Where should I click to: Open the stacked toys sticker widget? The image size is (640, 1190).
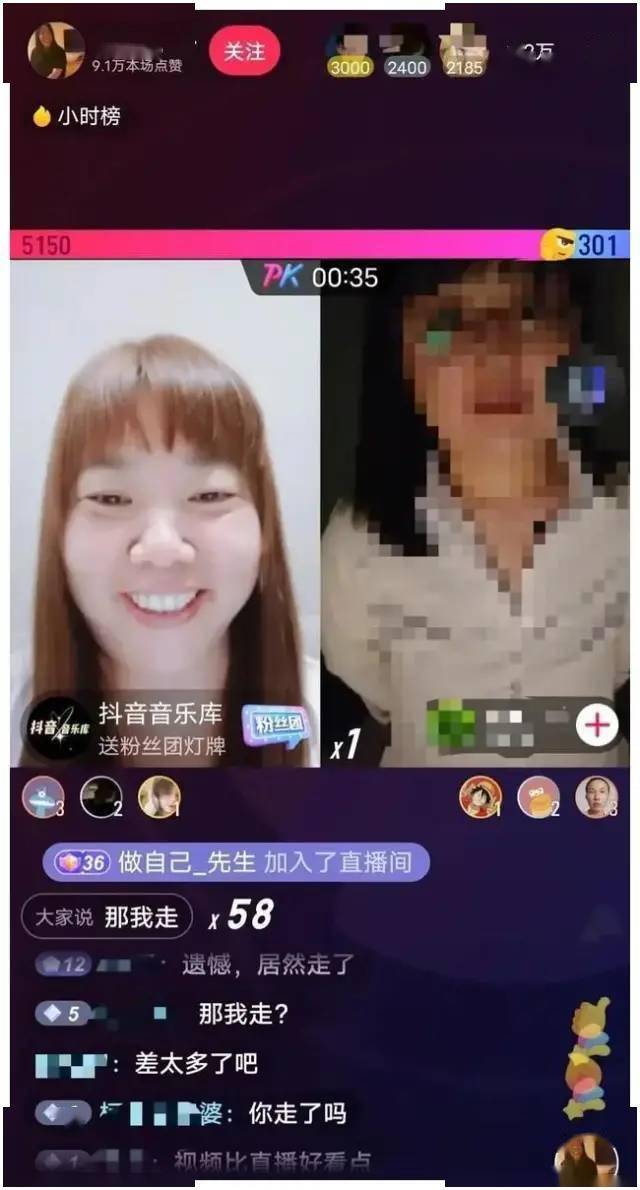point(588,1057)
